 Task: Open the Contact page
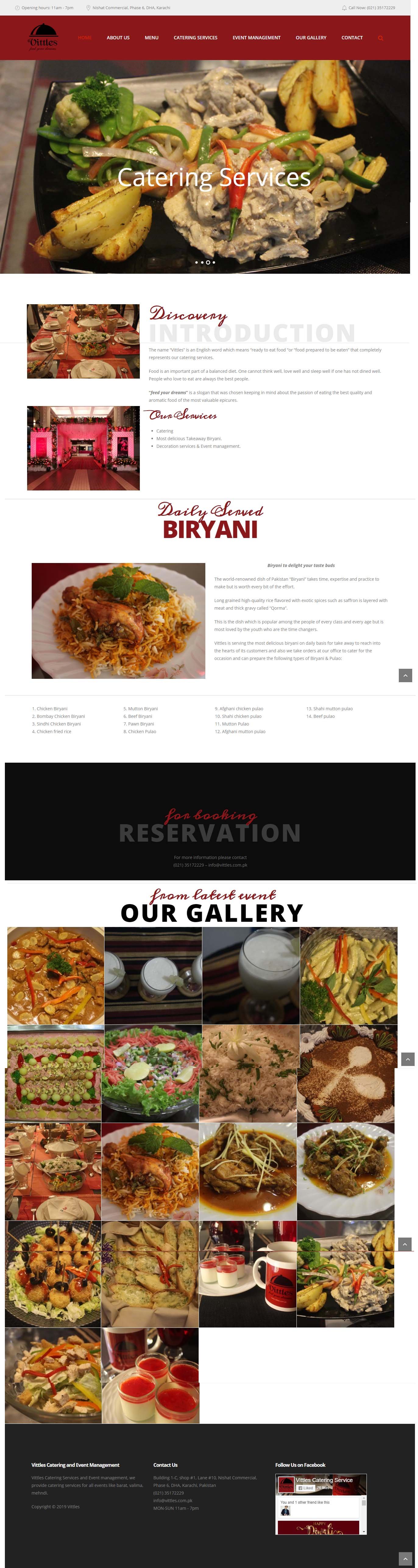352,38
